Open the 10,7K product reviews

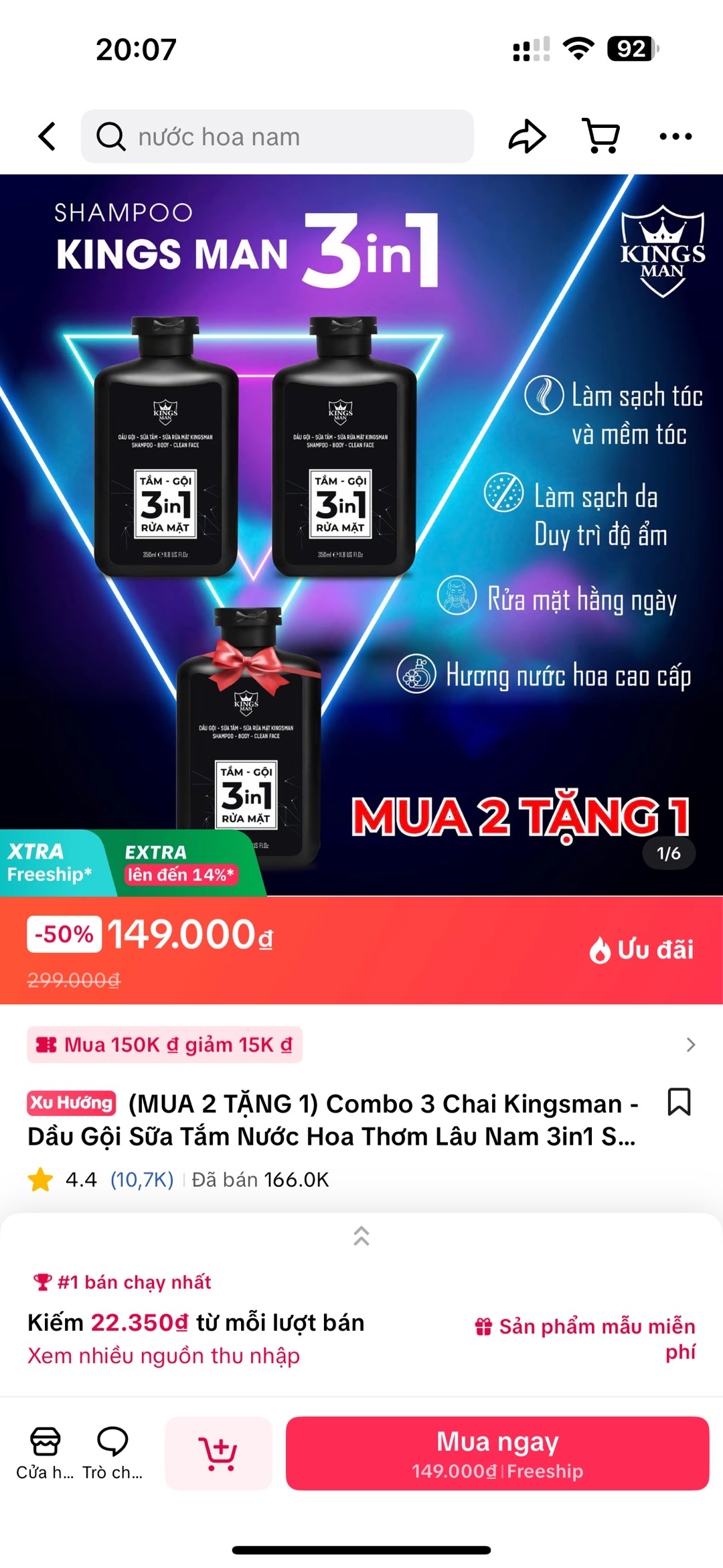click(x=142, y=1180)
